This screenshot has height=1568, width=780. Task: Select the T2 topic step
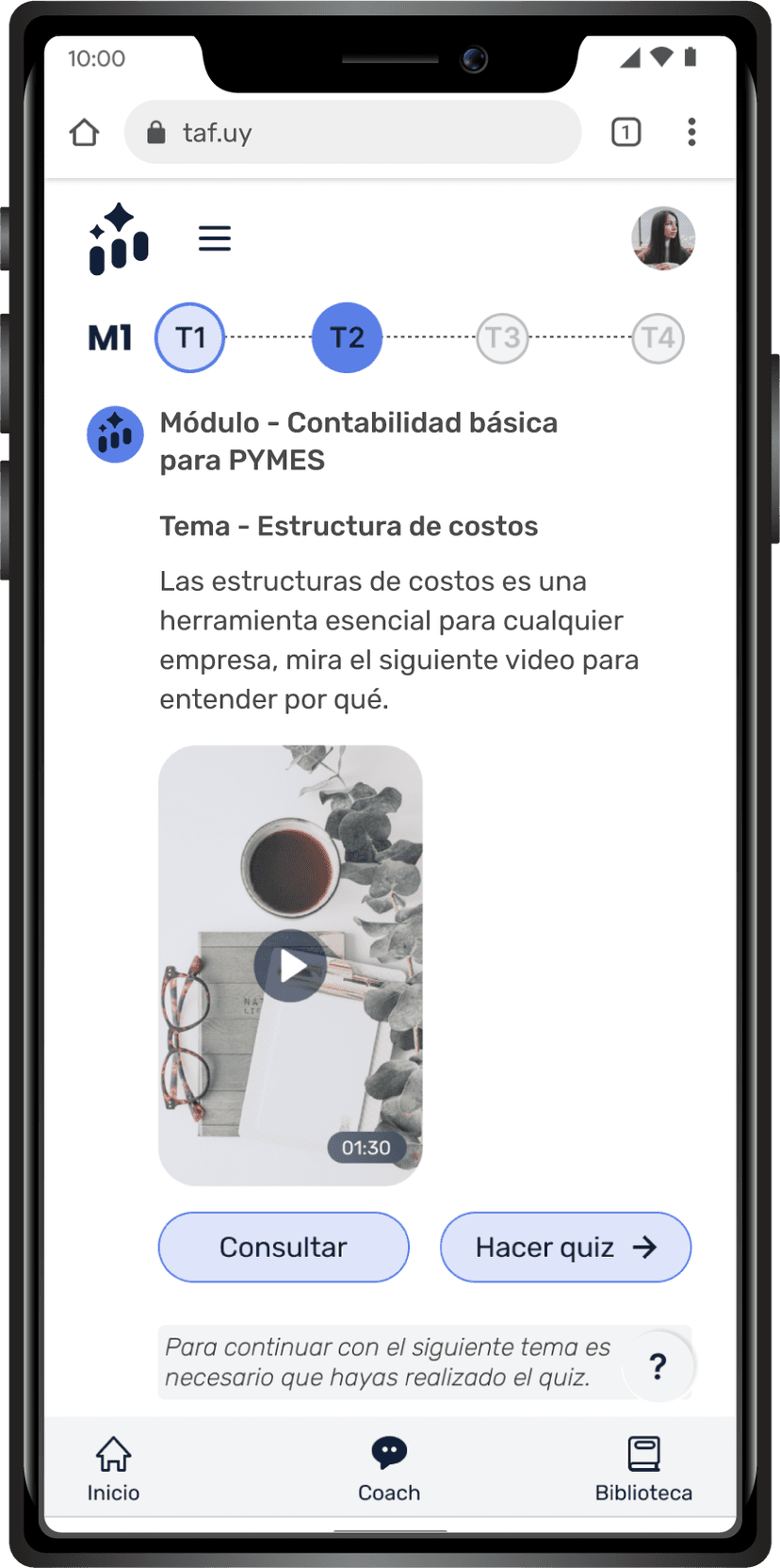347,337
